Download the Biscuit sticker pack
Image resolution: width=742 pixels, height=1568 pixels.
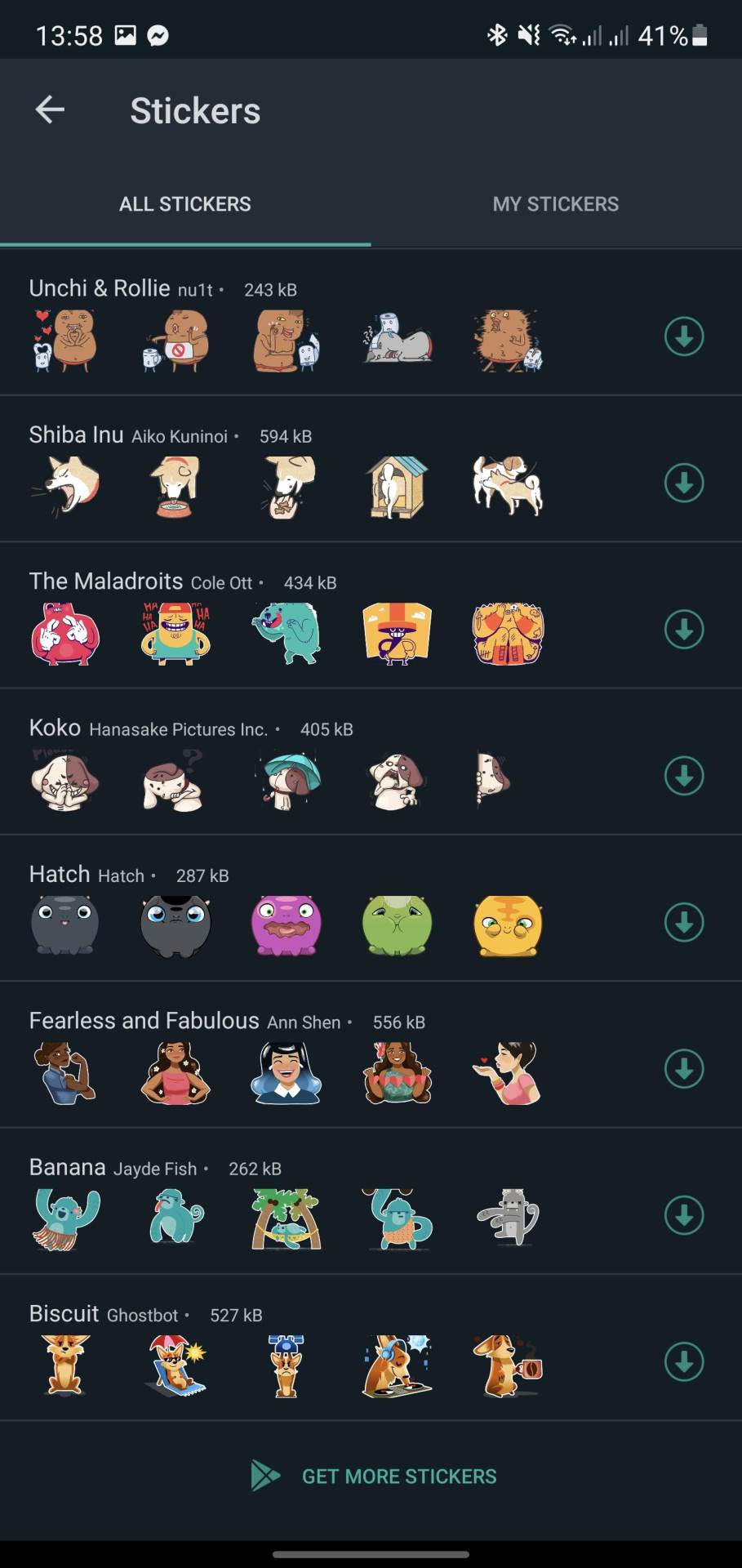click(x=683, y=1362)
